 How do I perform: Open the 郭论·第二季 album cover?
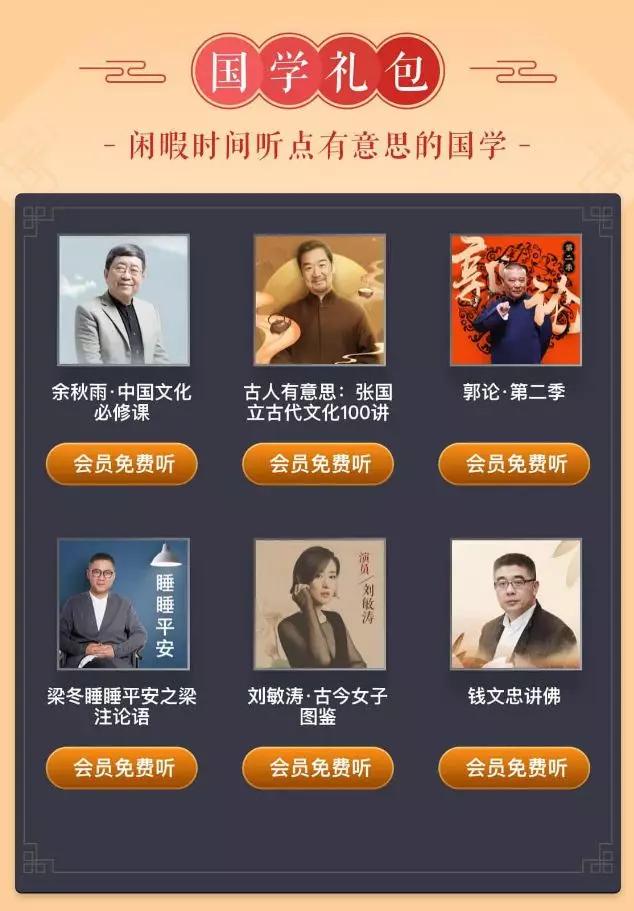coord(515,300)
